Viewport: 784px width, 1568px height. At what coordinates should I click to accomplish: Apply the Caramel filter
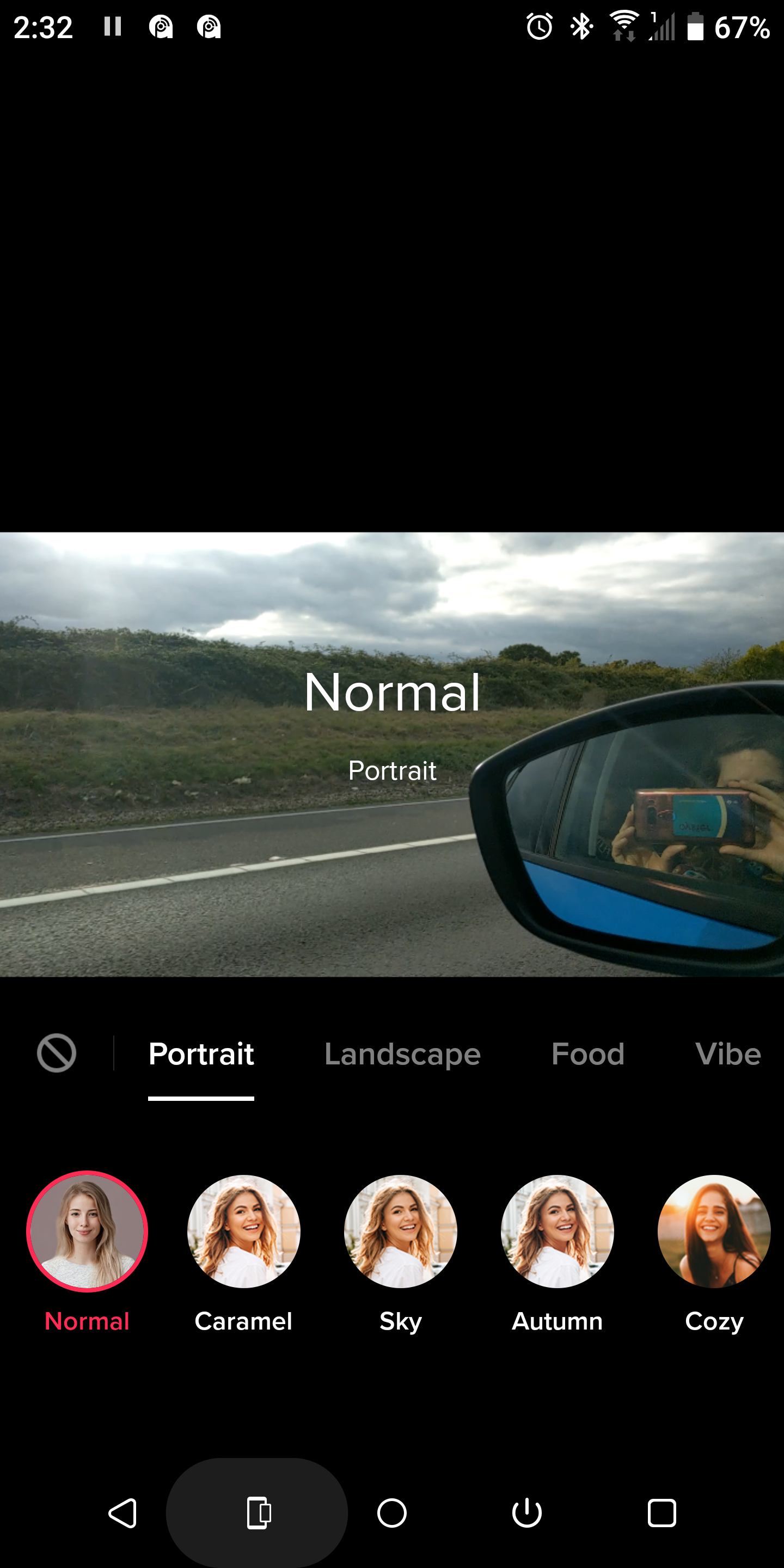pyautogui.click(x=243, y=1231)
